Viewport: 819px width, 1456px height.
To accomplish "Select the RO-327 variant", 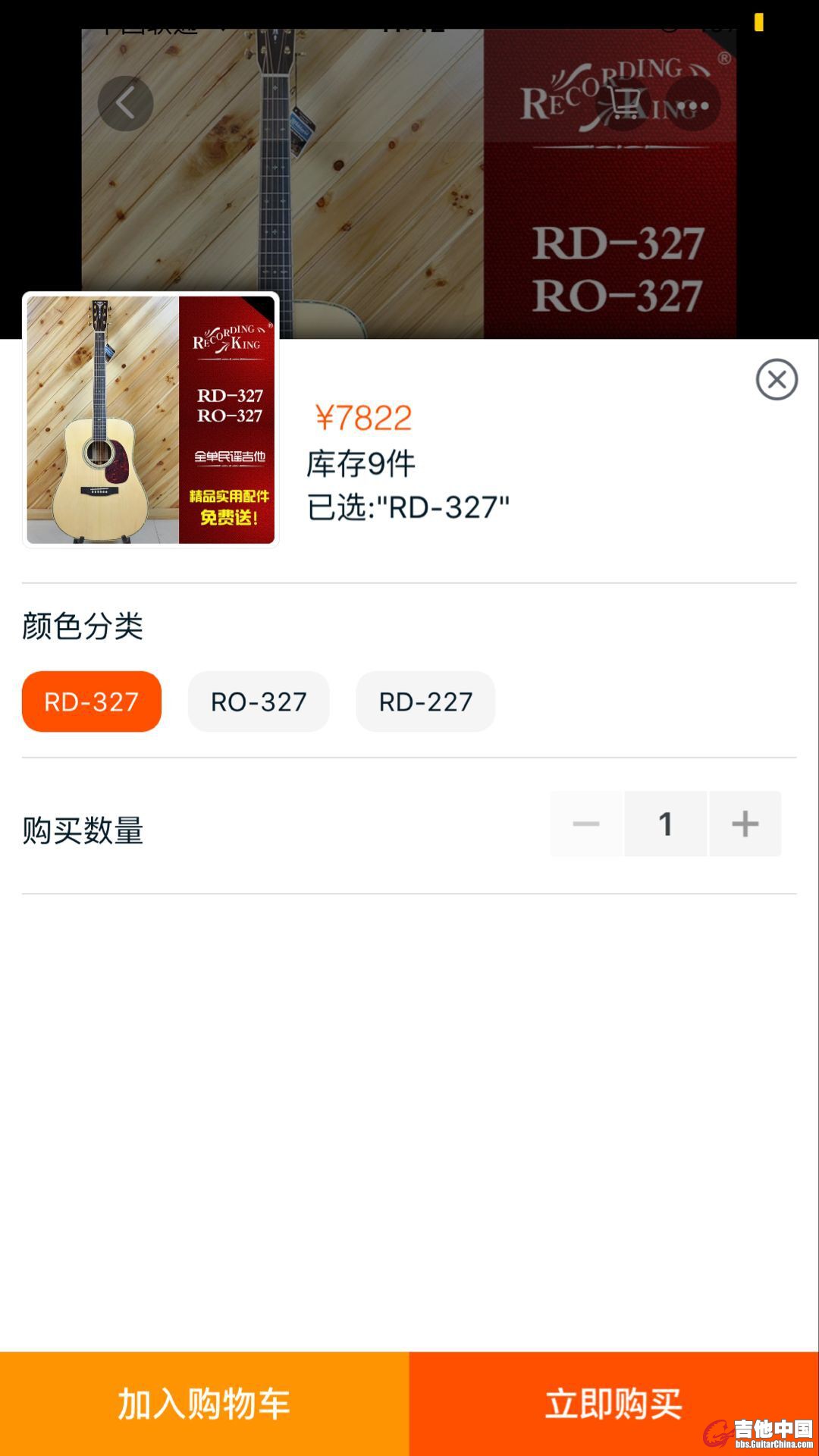I will (259, 701).
